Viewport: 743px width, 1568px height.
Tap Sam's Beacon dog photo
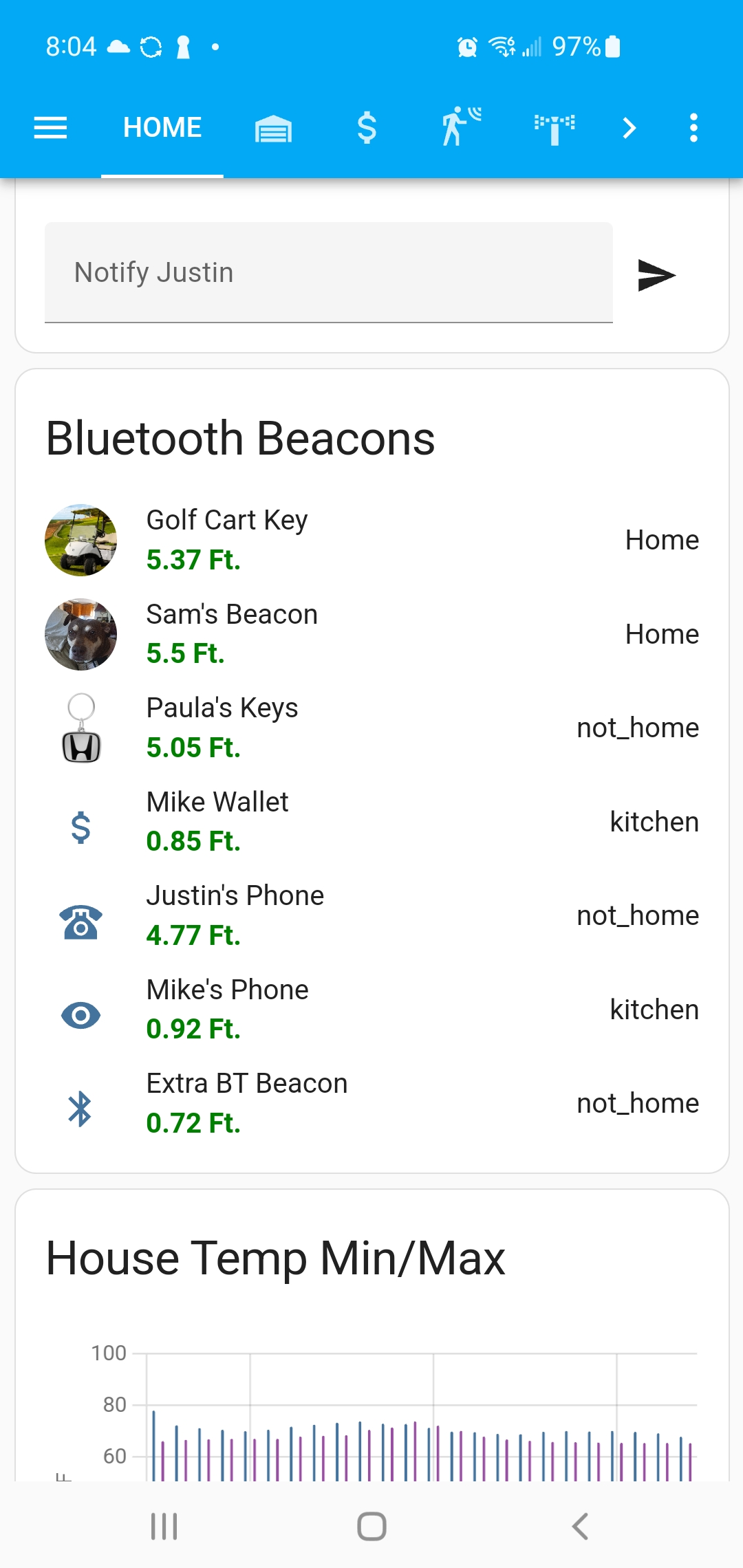(x=80, y=633)
